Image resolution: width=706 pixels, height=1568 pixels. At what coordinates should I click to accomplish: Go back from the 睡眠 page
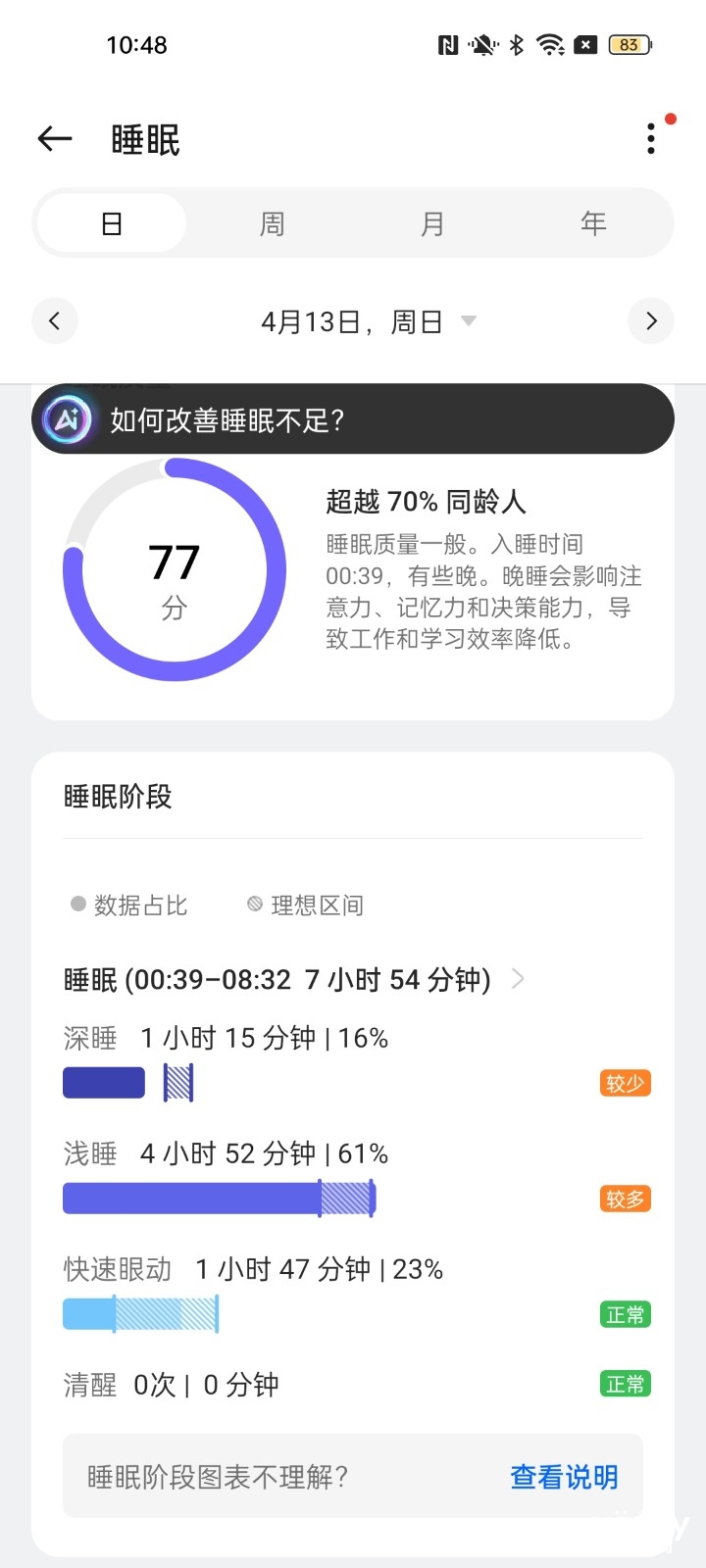click(x=55, y=139)
